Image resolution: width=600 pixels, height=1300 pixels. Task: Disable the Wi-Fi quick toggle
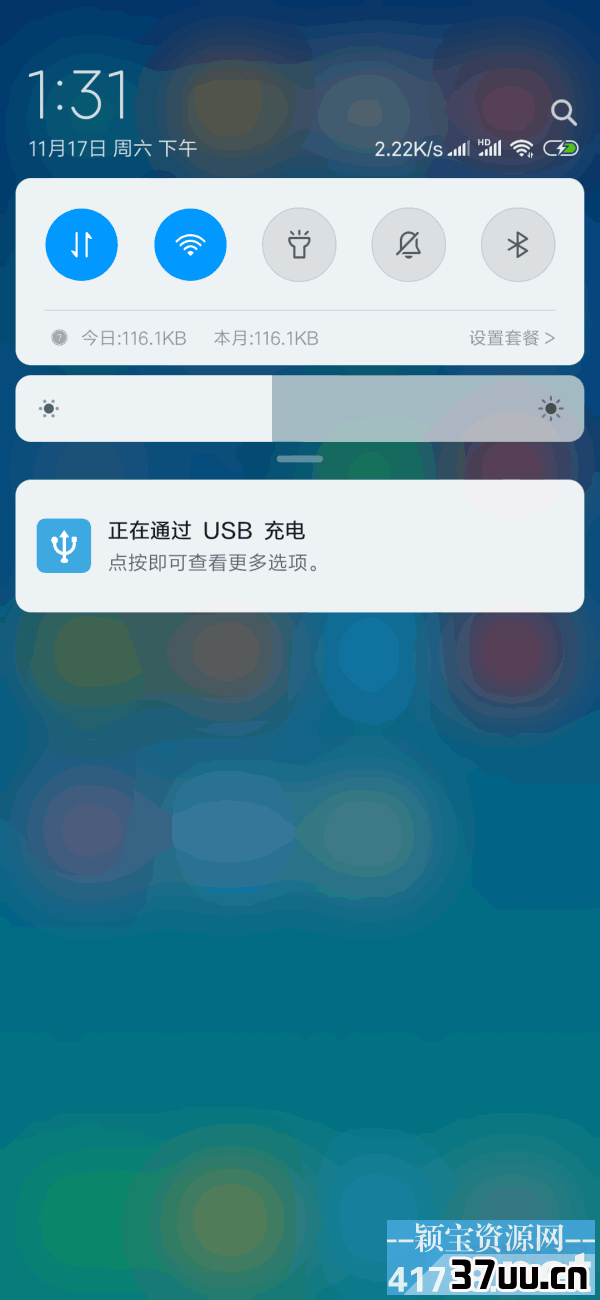[x=190, y=244]
